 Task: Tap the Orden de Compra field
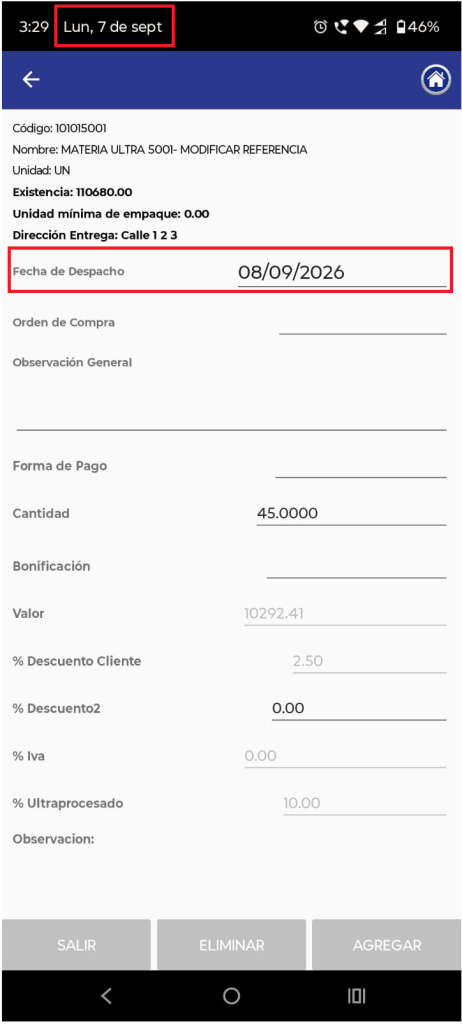tap(363, 323)
